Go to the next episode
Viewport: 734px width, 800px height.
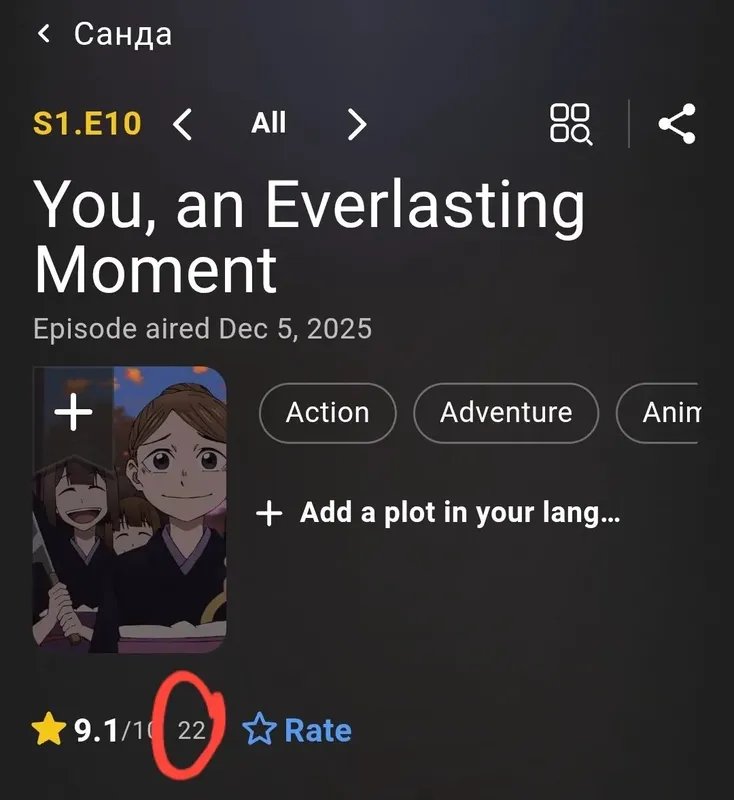point(356,125)
